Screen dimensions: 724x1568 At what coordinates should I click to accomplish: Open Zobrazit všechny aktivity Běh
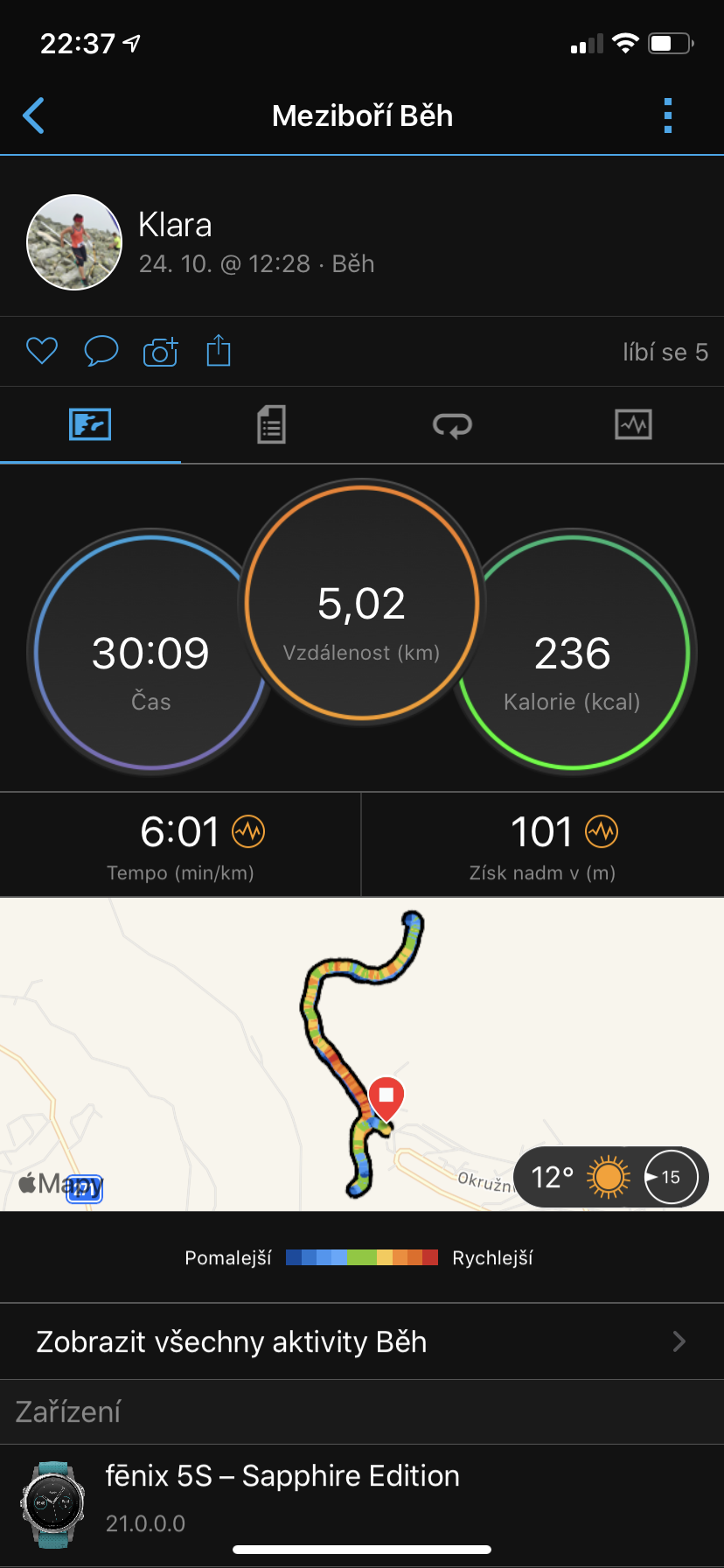pyautogui.click(x=362, y=1341)
